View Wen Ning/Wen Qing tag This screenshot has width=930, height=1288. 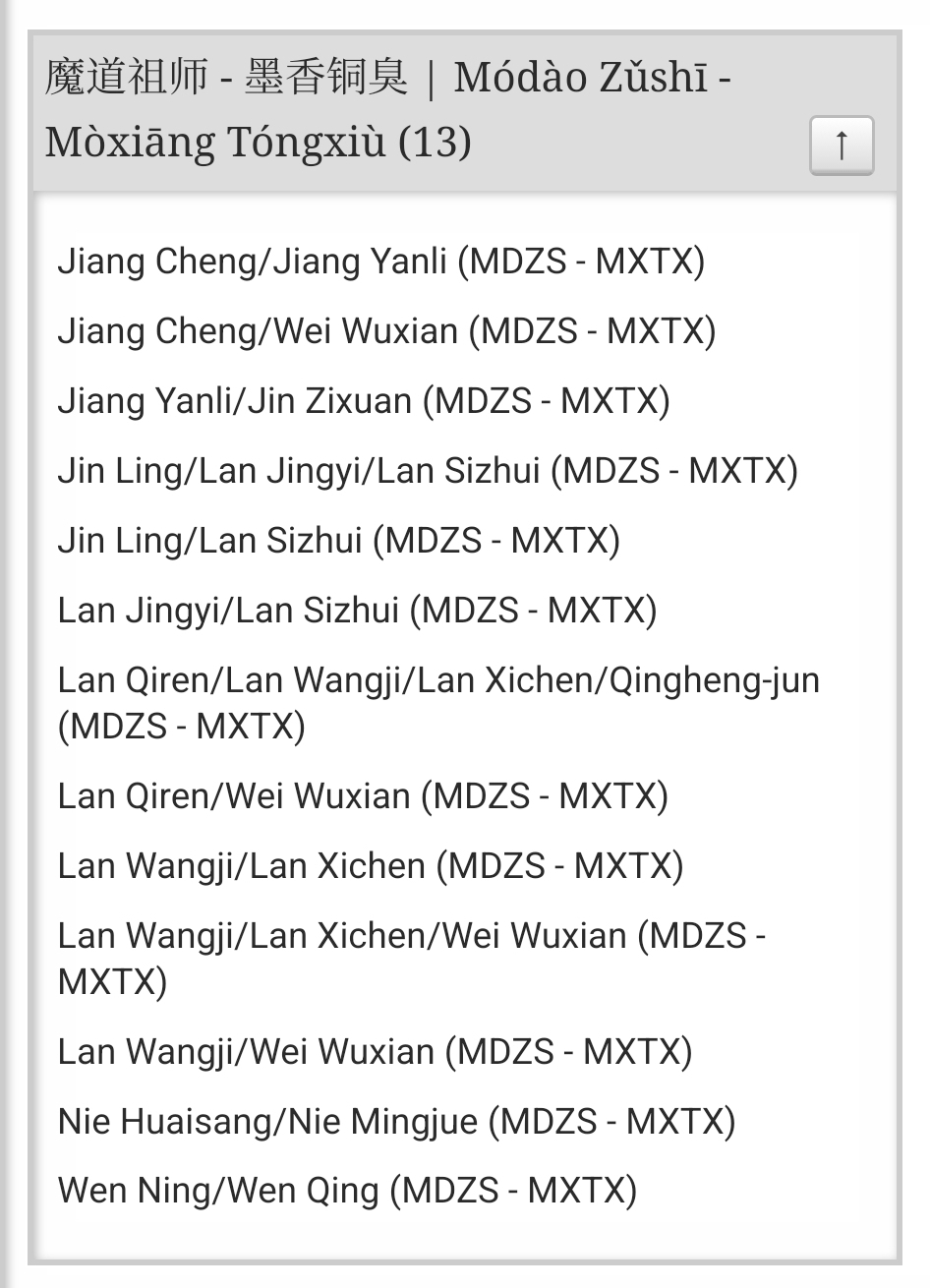tap(347, 1192)
